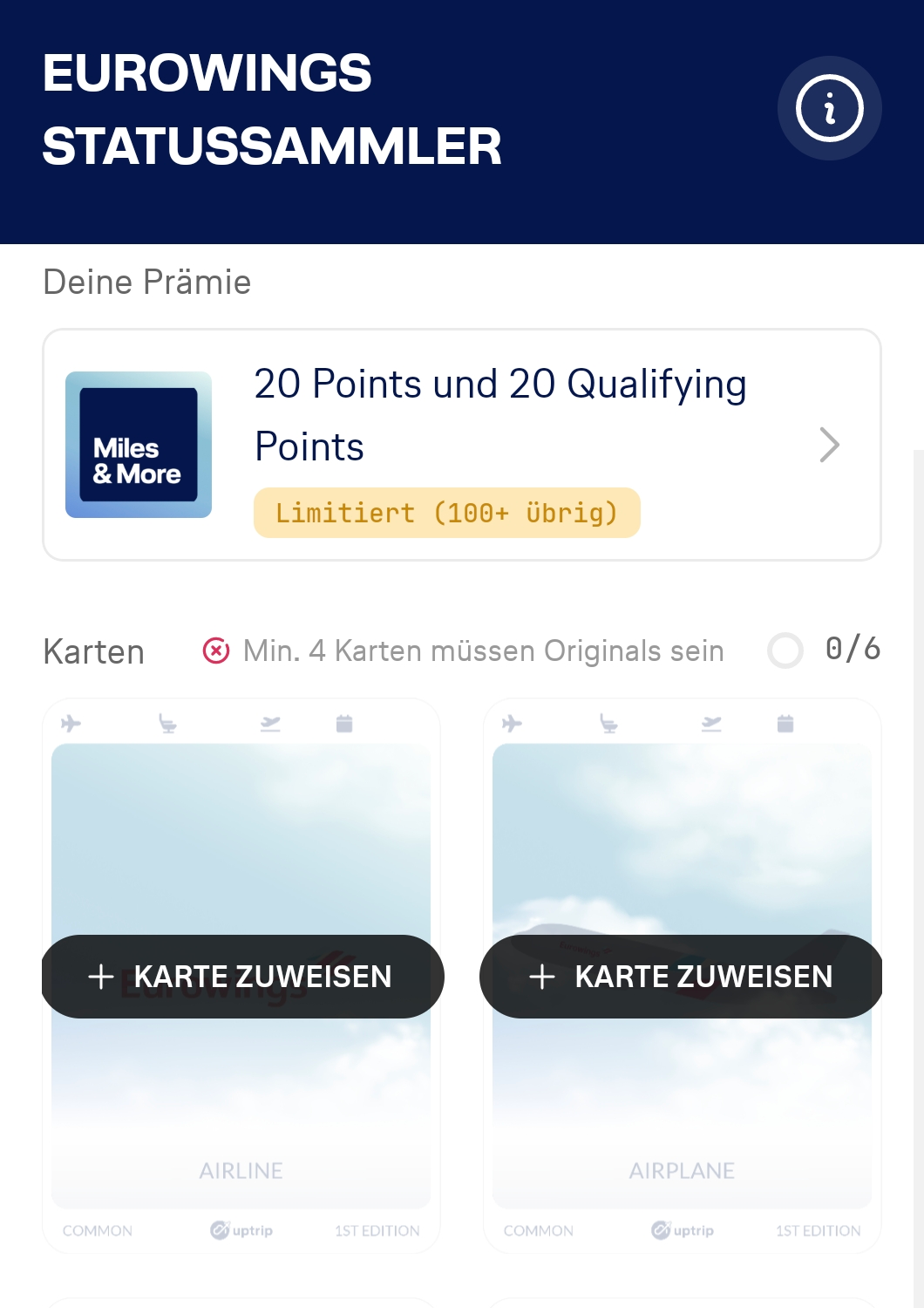Open the info icon in the header
The width and height of the screenshot is (924, 1308).
coord(829,108)
